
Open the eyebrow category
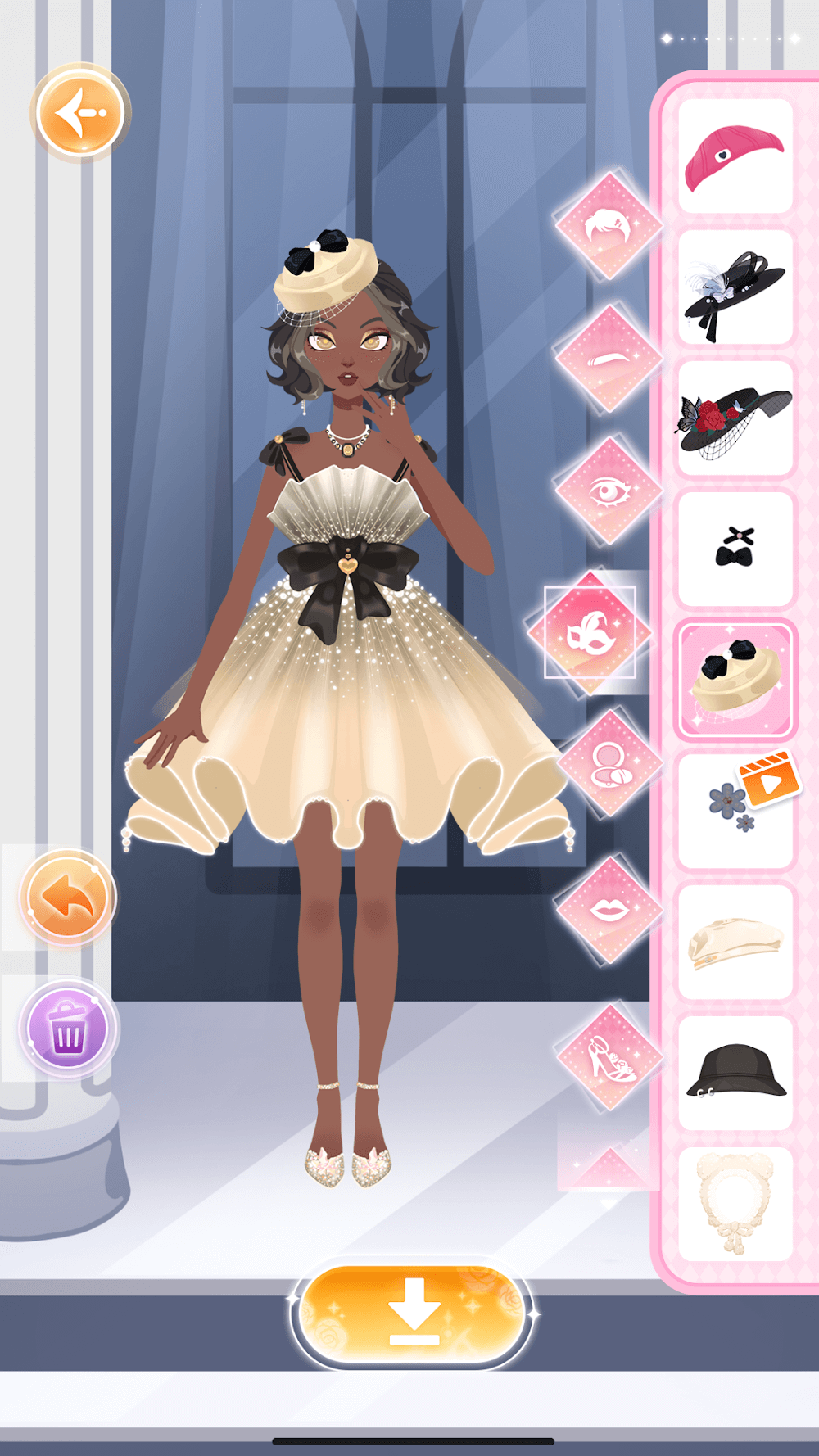coord(608,358)
